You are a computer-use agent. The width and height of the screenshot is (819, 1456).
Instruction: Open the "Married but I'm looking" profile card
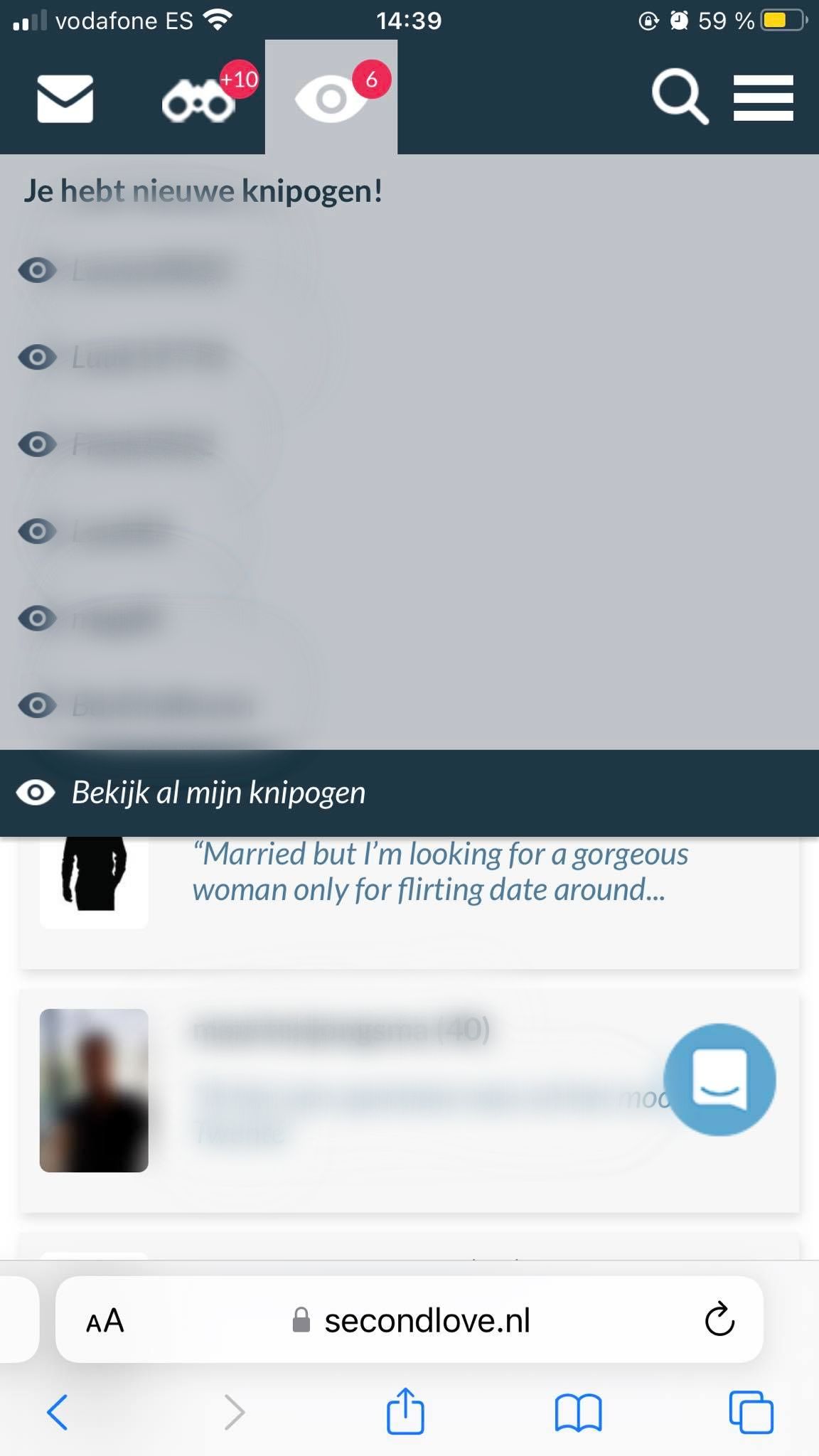[409, 903]
